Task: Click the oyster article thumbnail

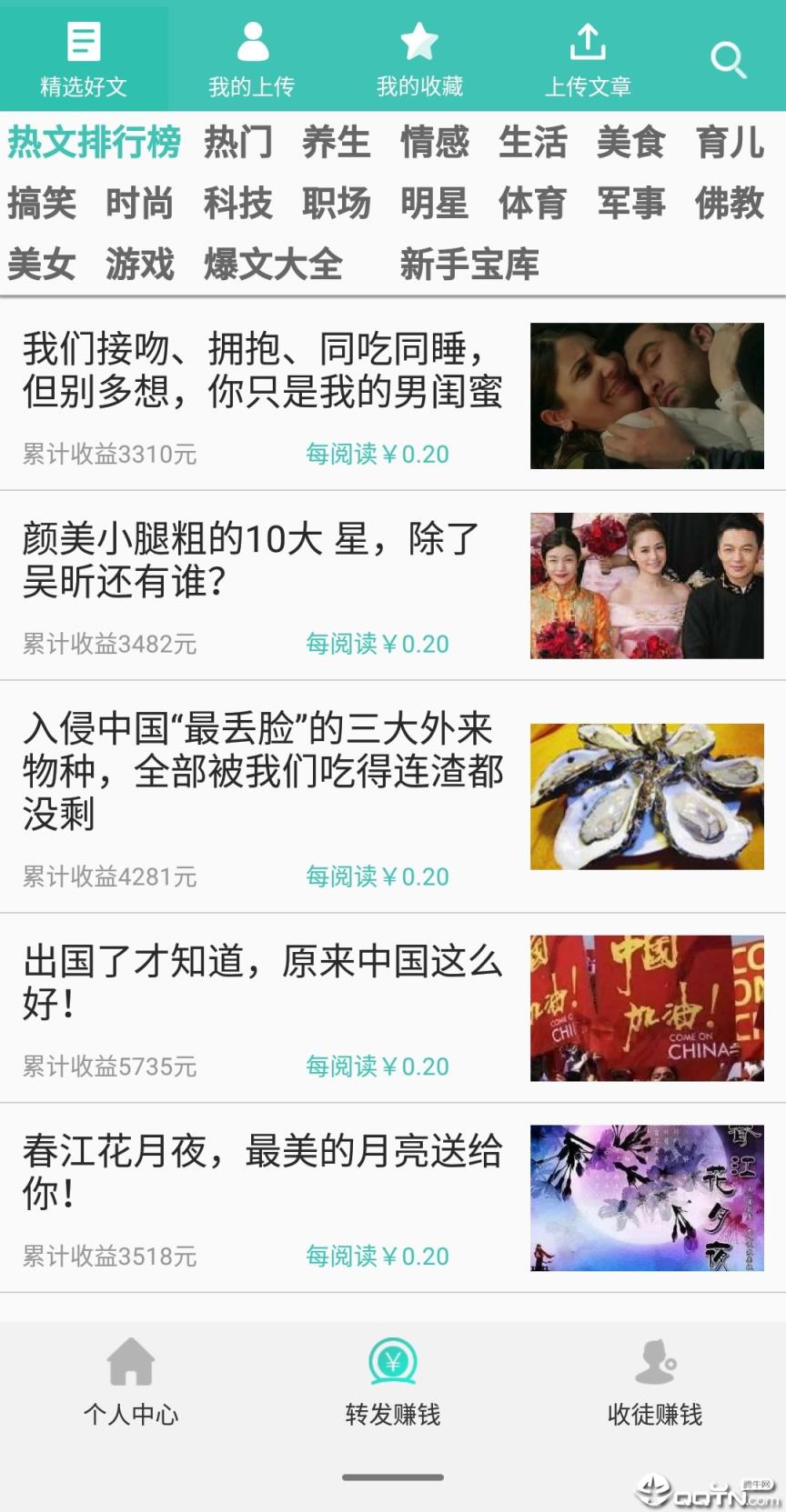Action: pos(647,796)
